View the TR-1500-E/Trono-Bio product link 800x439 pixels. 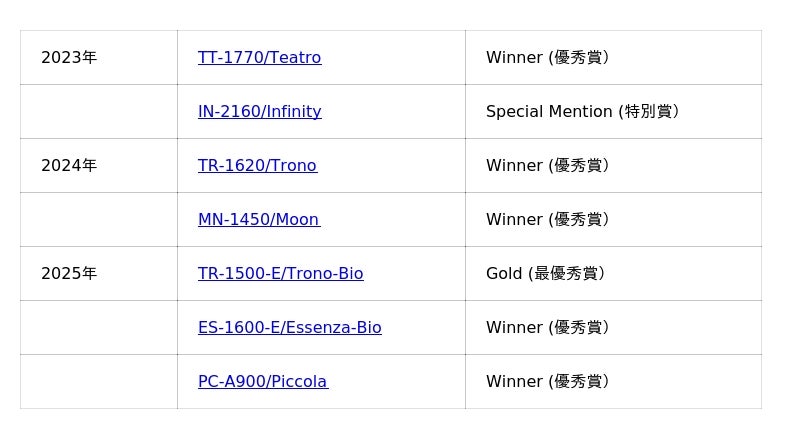click(280, 274)
